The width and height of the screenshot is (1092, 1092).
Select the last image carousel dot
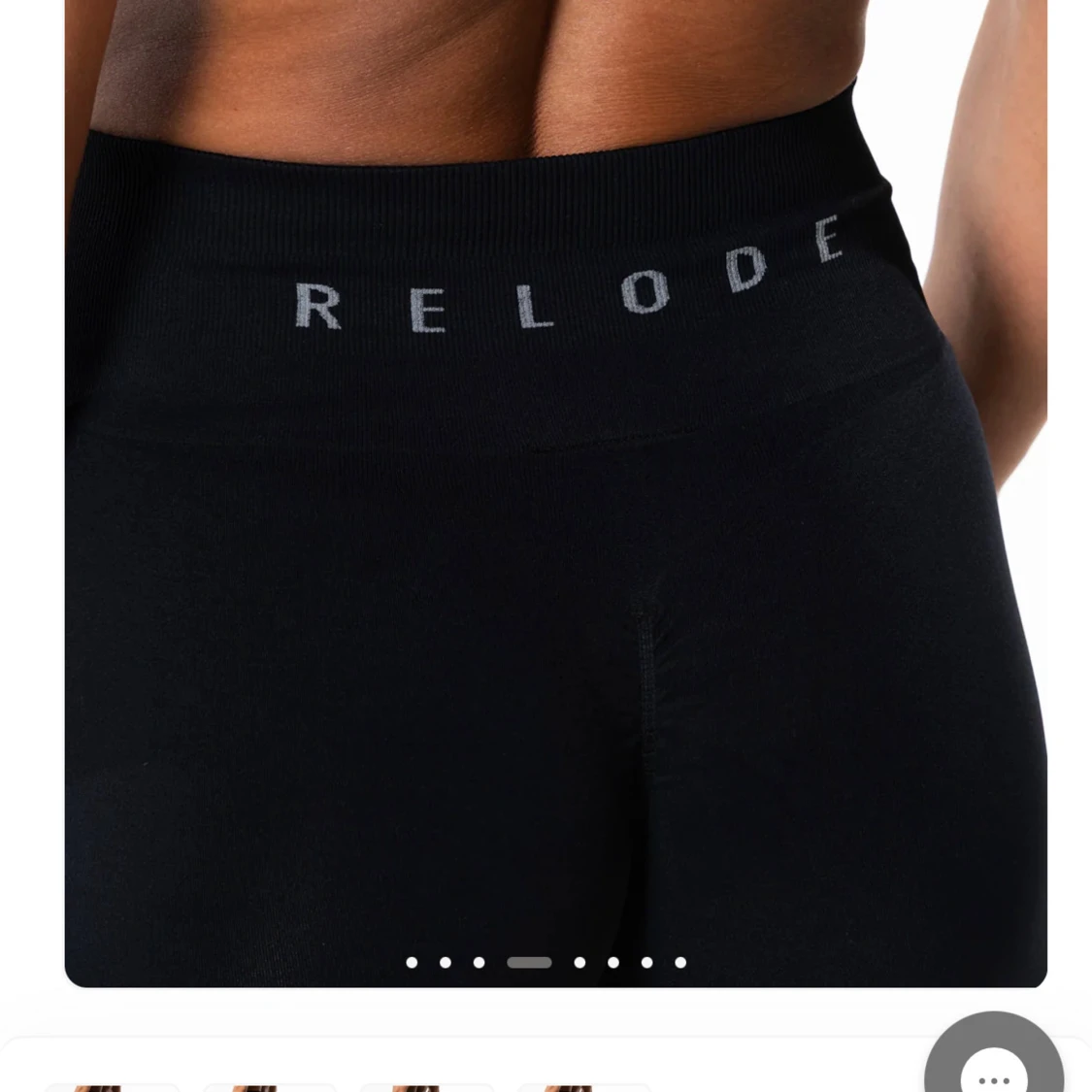click(x=680, y=963)
